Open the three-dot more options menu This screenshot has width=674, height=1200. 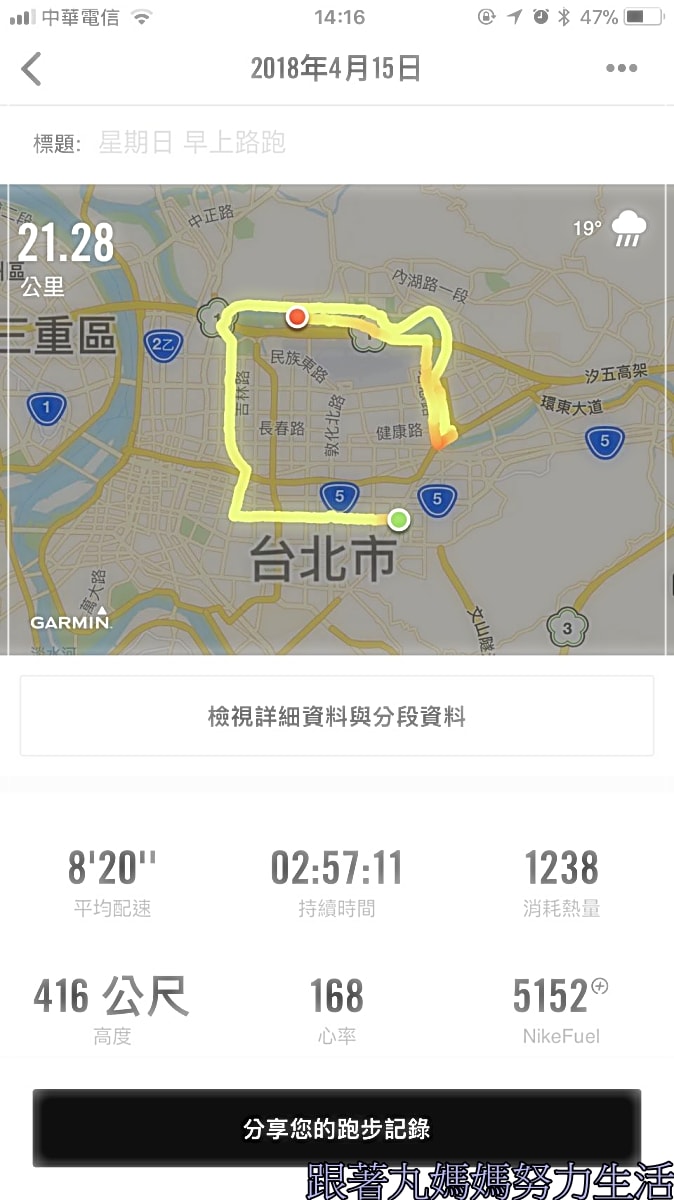click(621, 69)
